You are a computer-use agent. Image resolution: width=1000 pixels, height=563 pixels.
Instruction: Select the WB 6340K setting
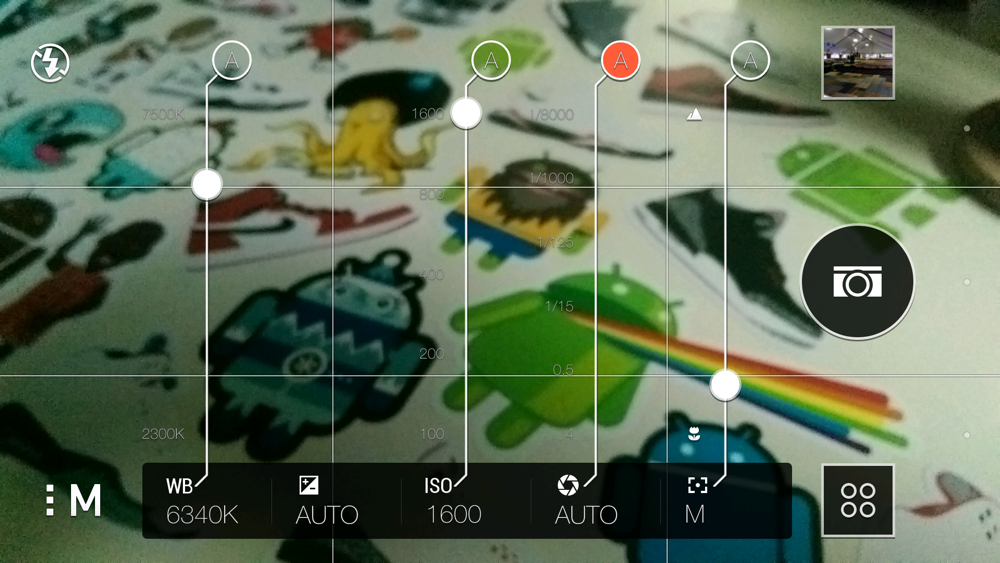pos(204,501)
